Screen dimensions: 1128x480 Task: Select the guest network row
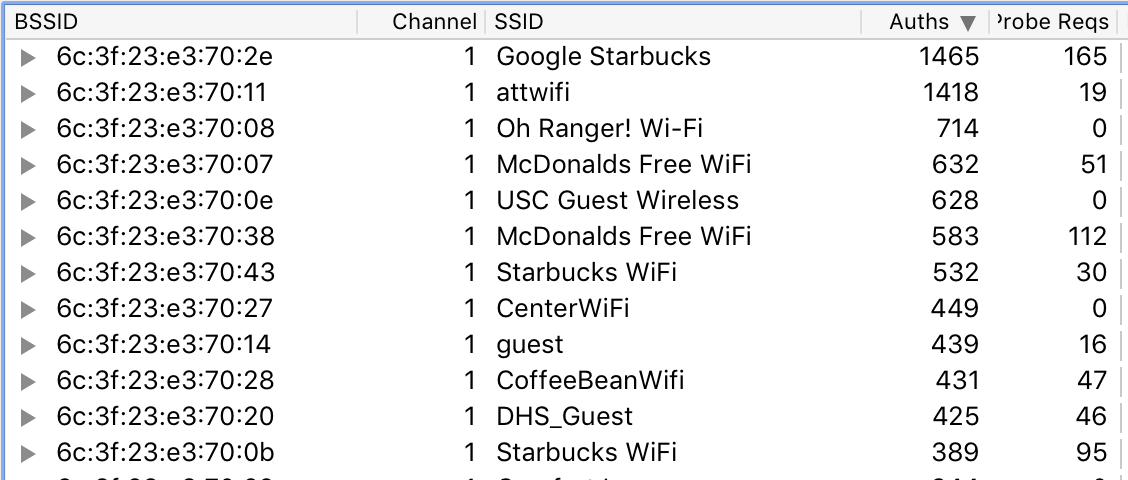point(530,345)
